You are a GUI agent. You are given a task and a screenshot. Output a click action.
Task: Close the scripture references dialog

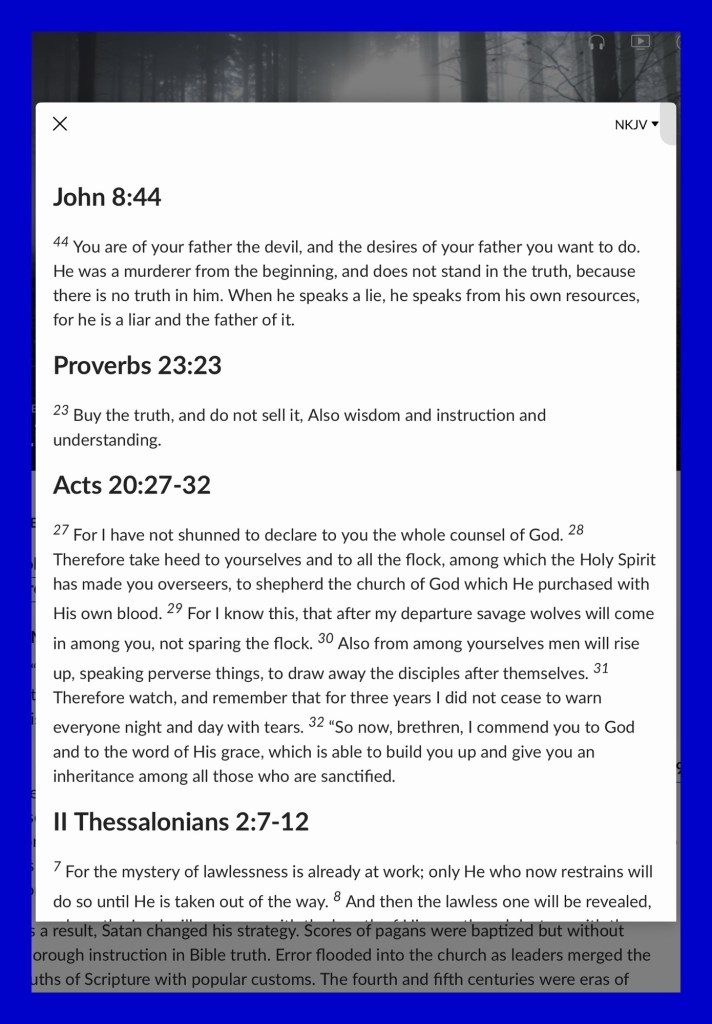click(60, 124)
